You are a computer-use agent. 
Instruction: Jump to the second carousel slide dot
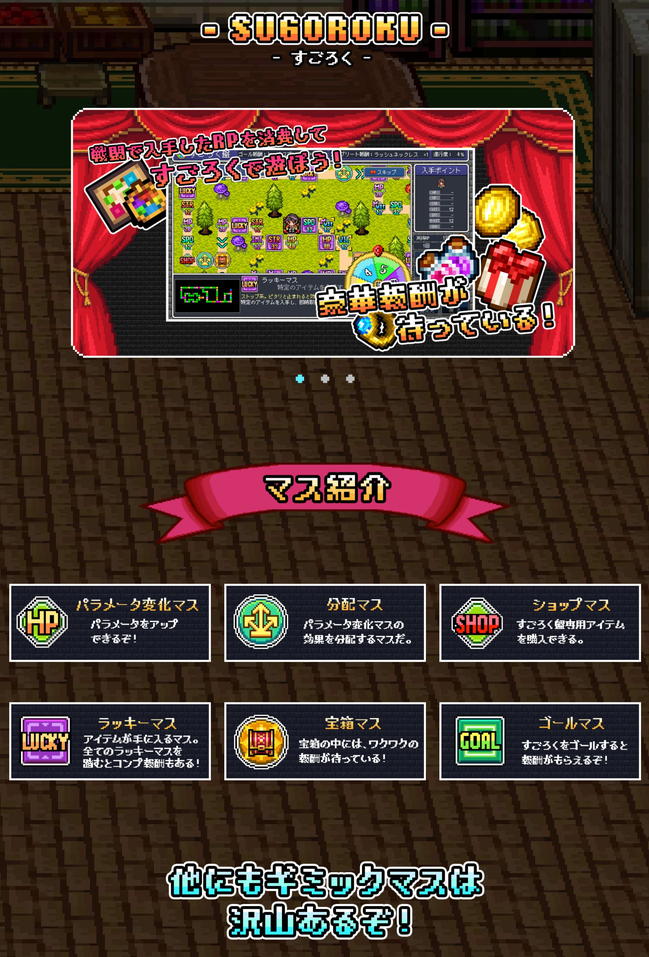(325, 379)
